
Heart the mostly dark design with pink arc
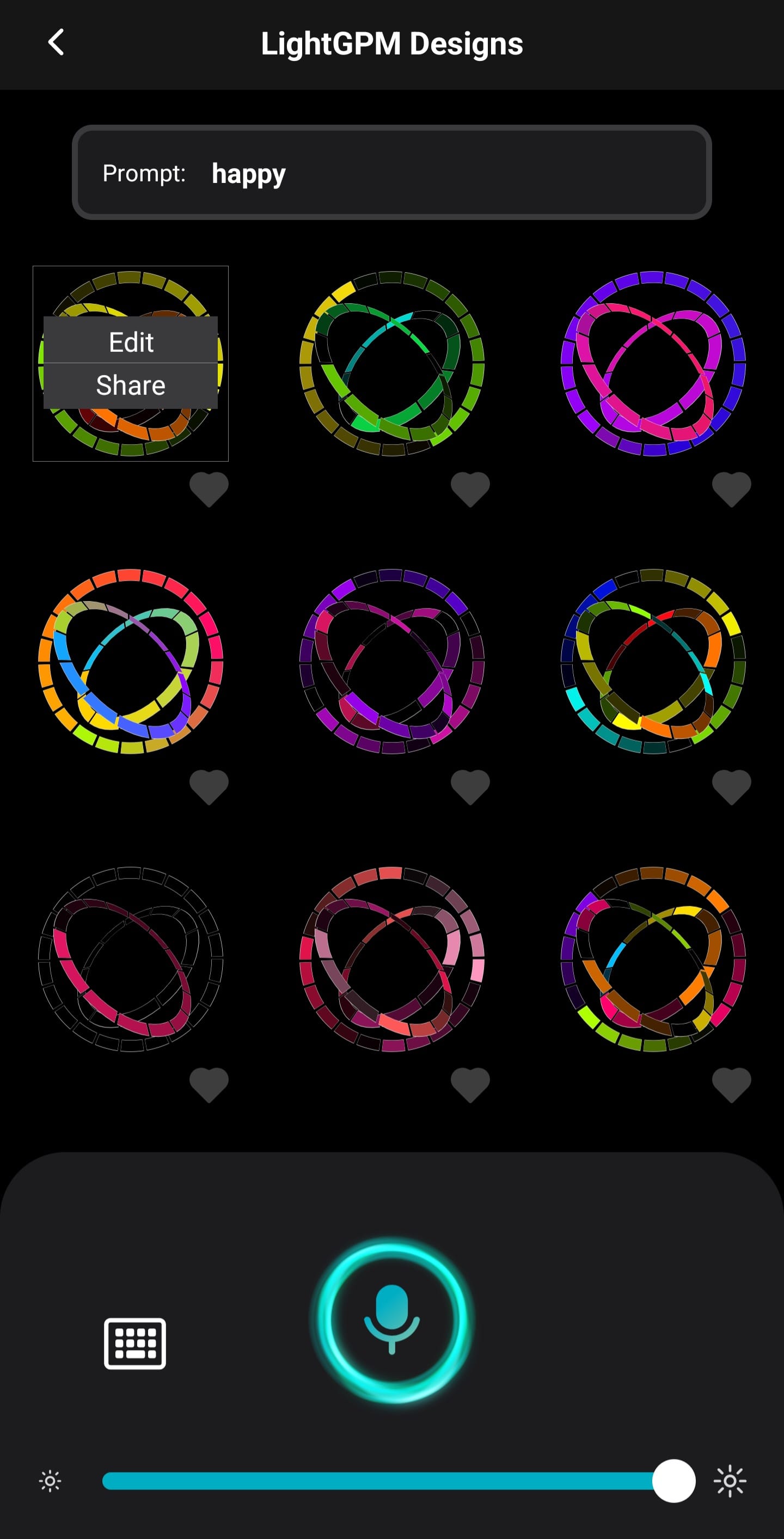[209, 1084]
